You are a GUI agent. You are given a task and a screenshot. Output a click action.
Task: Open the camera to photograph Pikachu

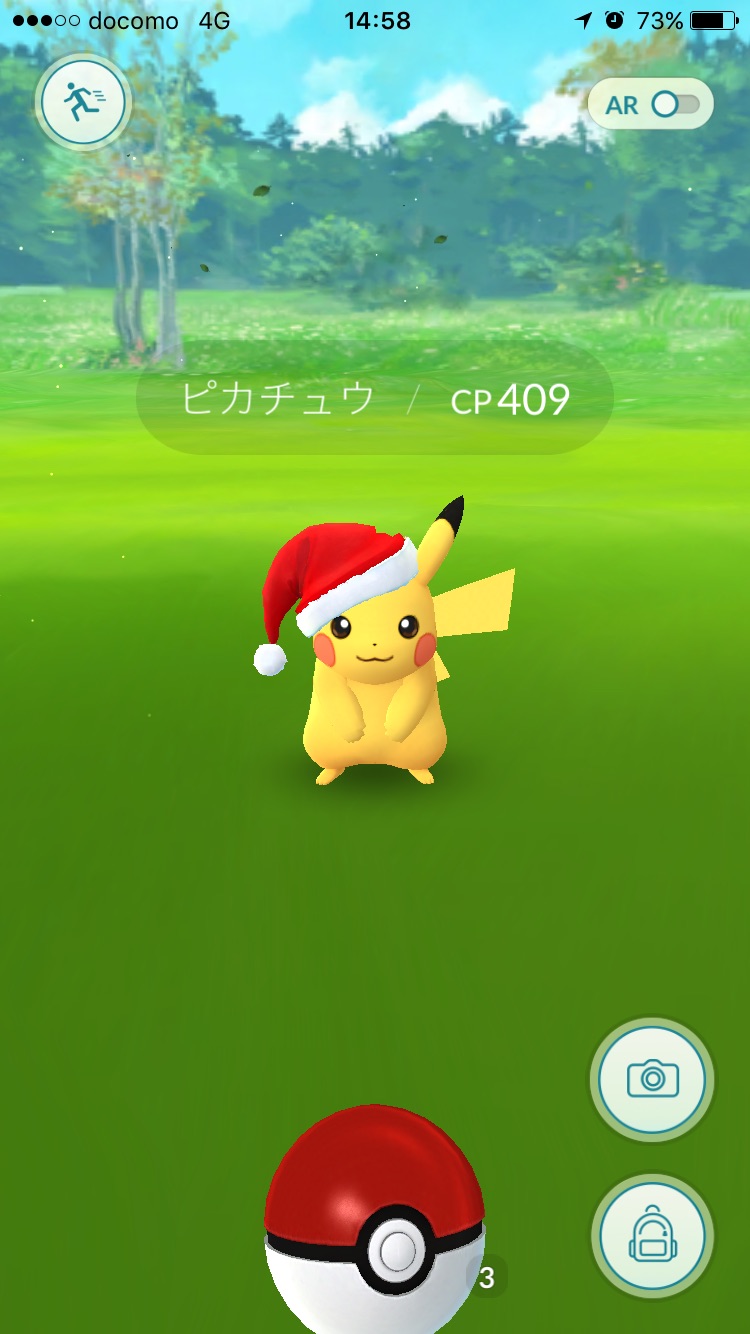(x=652, y=1080)
